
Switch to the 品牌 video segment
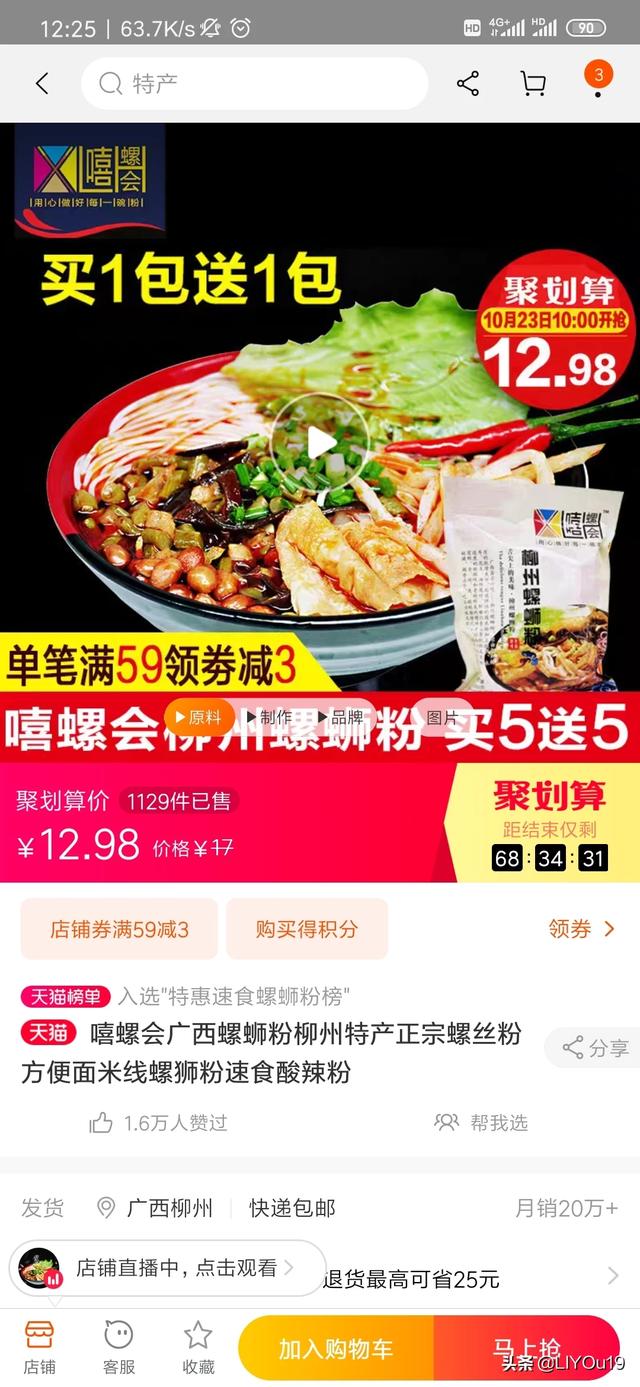(x=340, y=717)
